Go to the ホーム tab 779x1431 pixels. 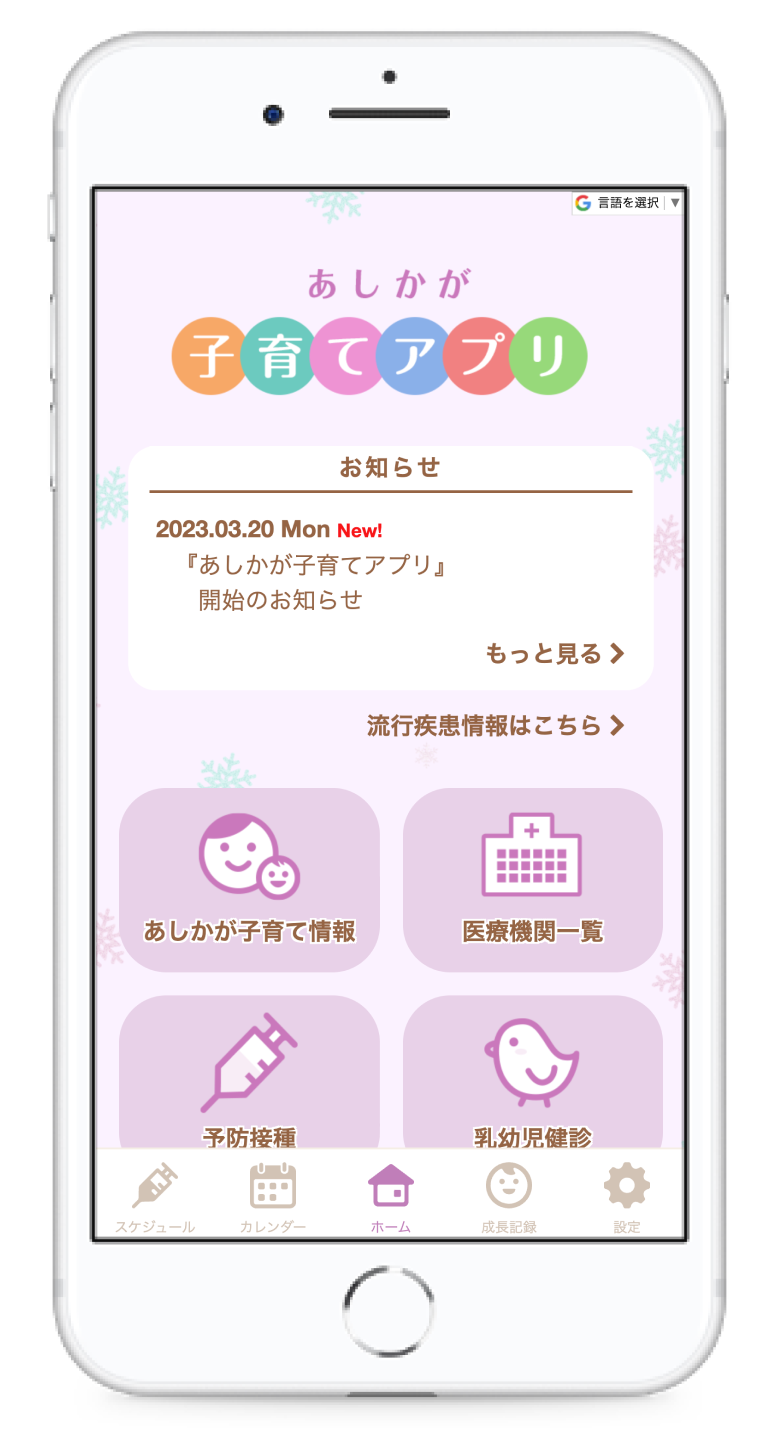(391, 1196)
